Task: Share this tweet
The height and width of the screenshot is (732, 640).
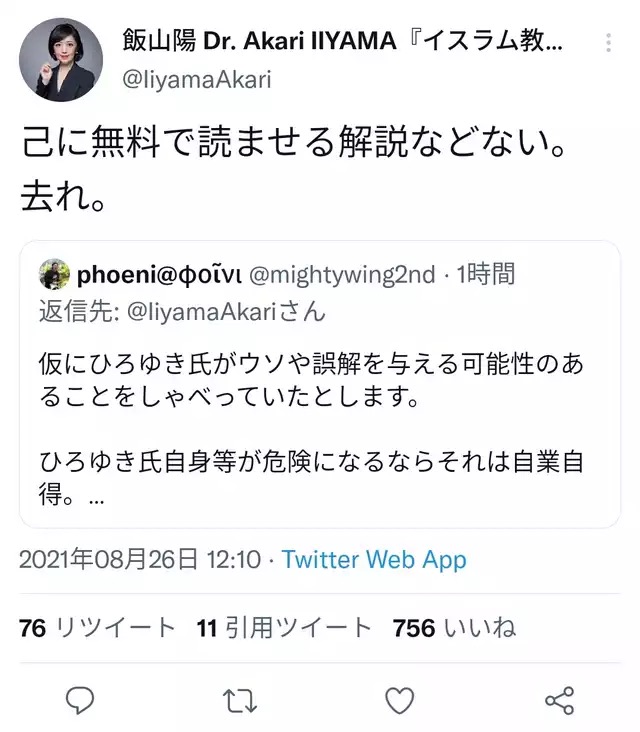Action: click(559, 699)
